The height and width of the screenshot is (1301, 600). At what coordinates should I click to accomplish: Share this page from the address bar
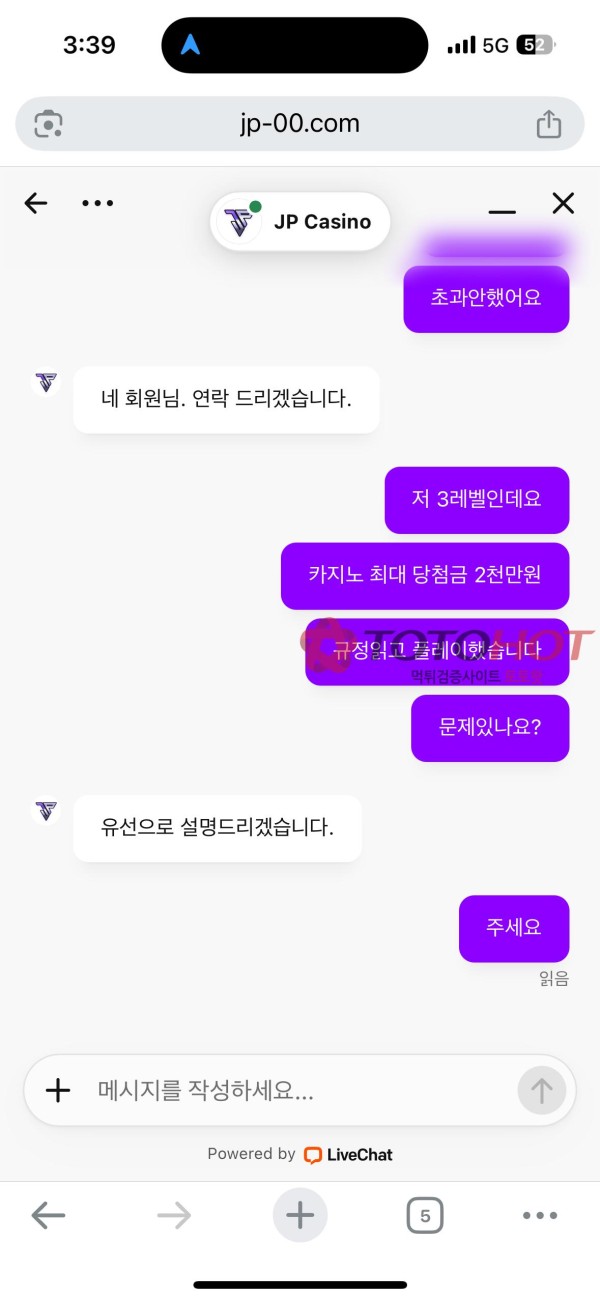tap(548, 124)
